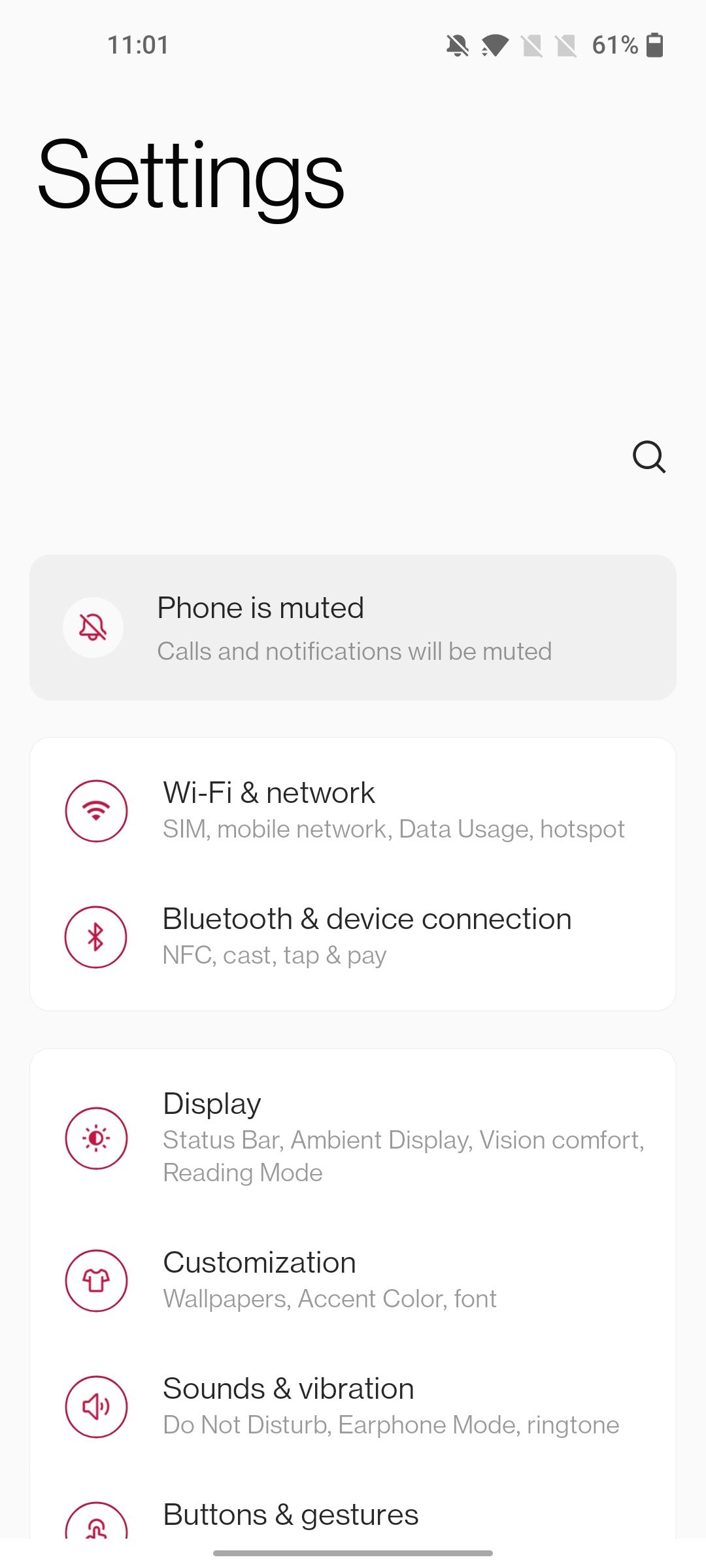This screenshot has height=1568, width=706.
Task: Open Buttons & gestures settings
Action: click(x=353, y=1514)
